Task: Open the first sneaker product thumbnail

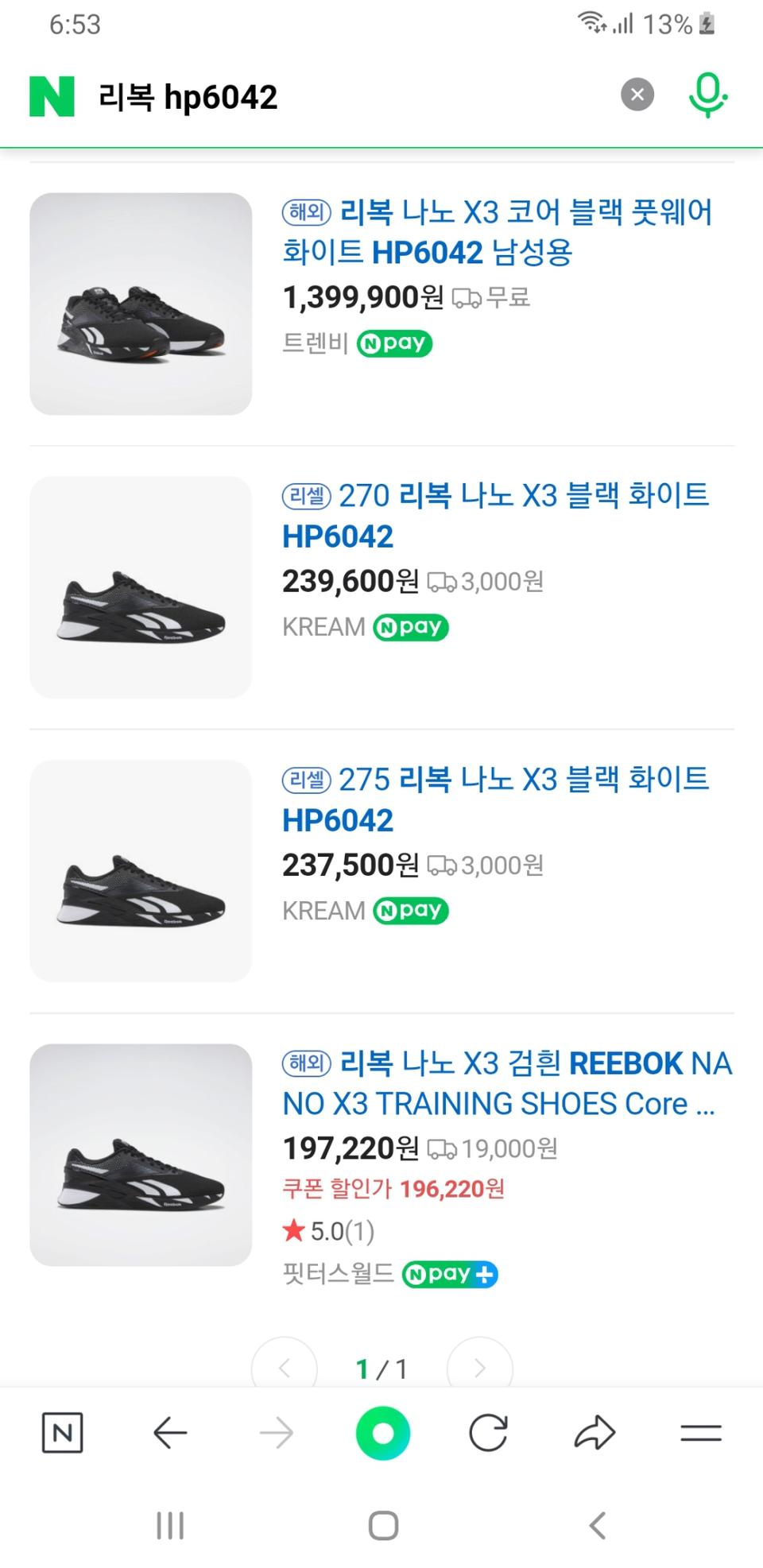Action: [x=140, y=304]
